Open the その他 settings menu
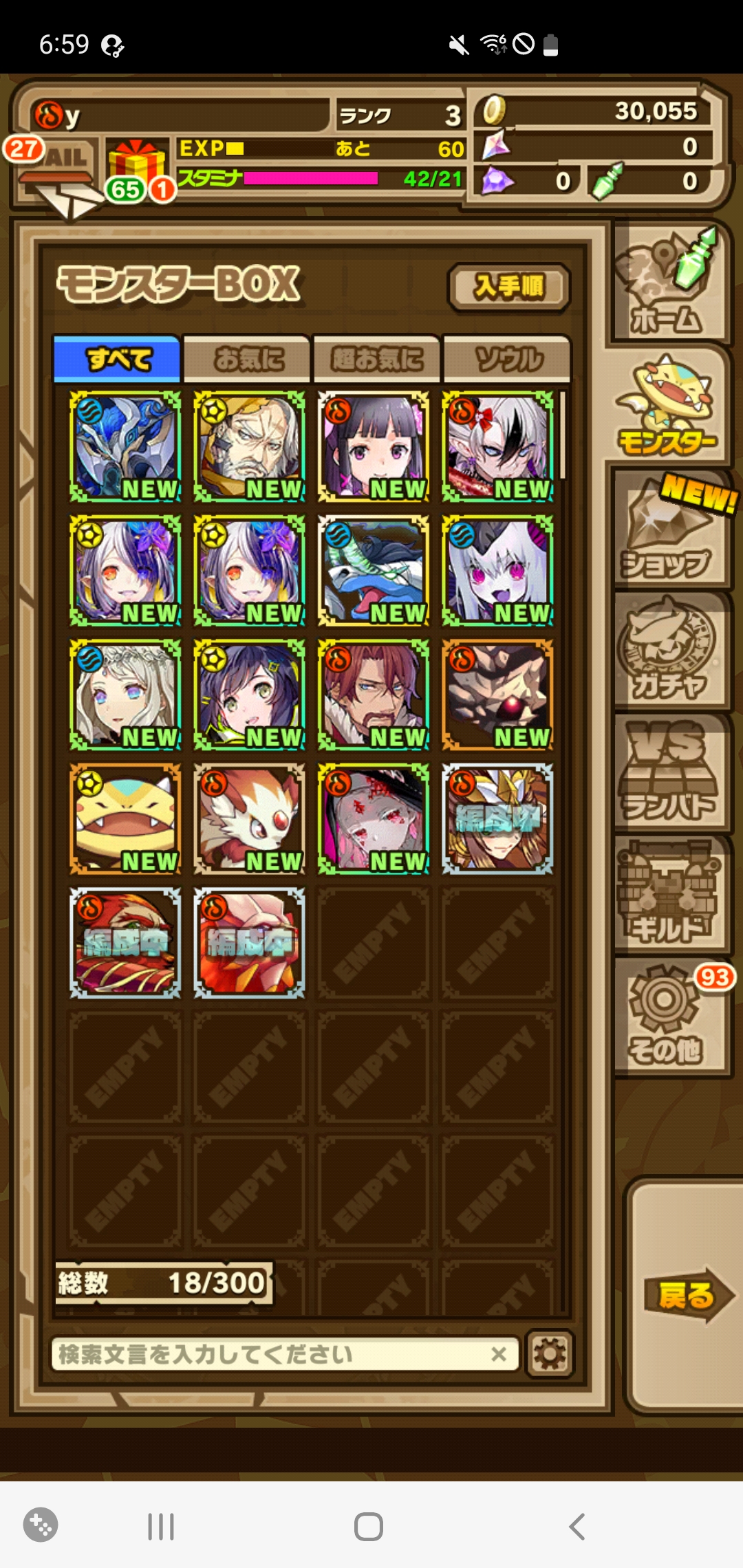 click(x=667, y=1018)
